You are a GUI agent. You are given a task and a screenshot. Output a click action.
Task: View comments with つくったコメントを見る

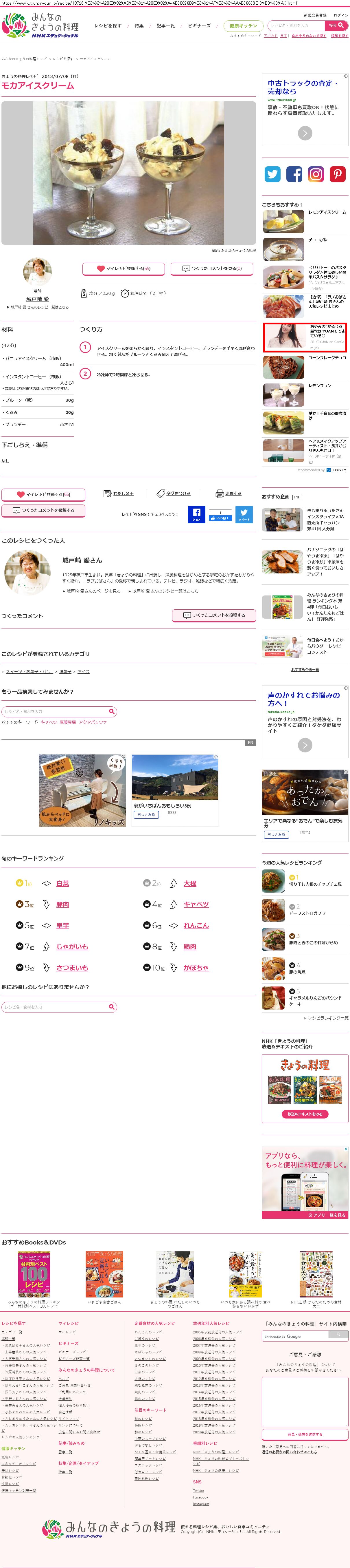coord(211,268)
